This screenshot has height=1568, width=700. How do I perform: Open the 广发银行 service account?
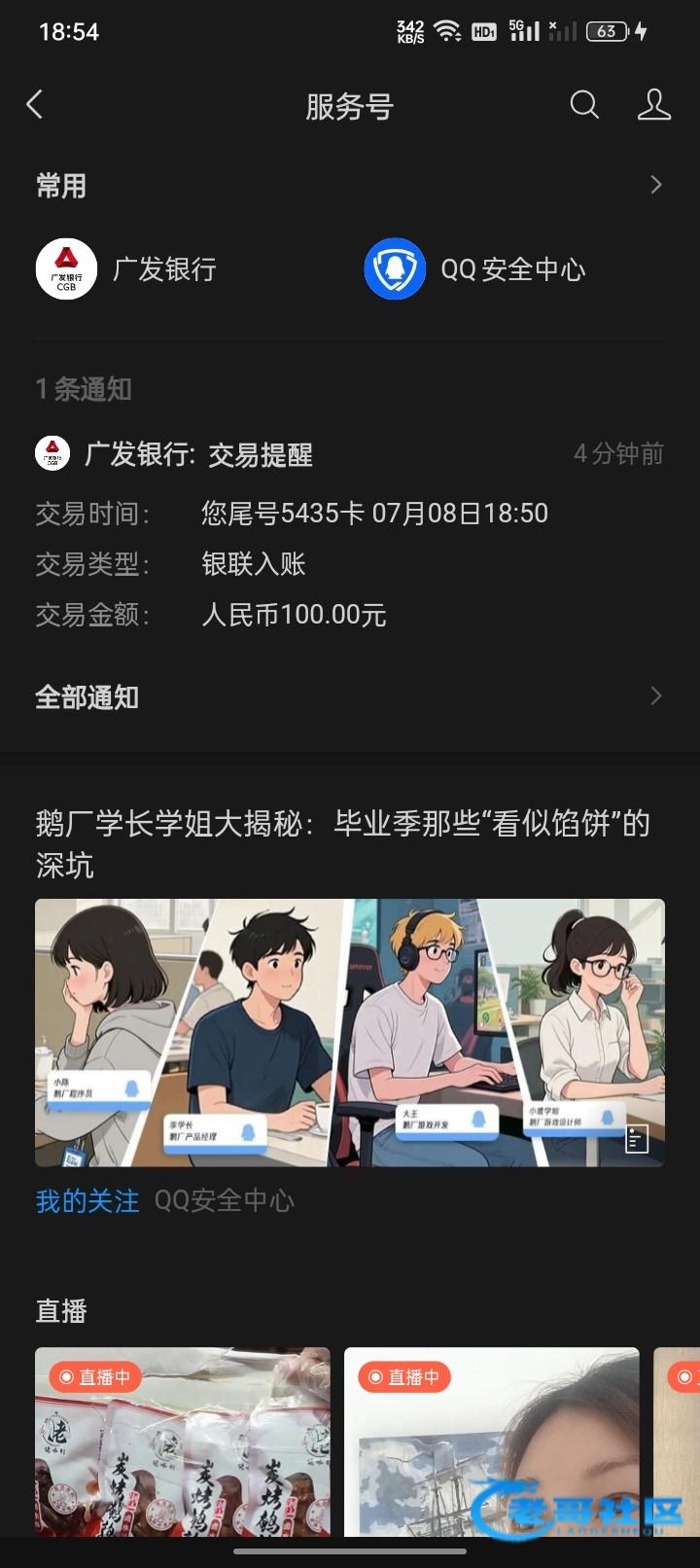click(126, 269)
